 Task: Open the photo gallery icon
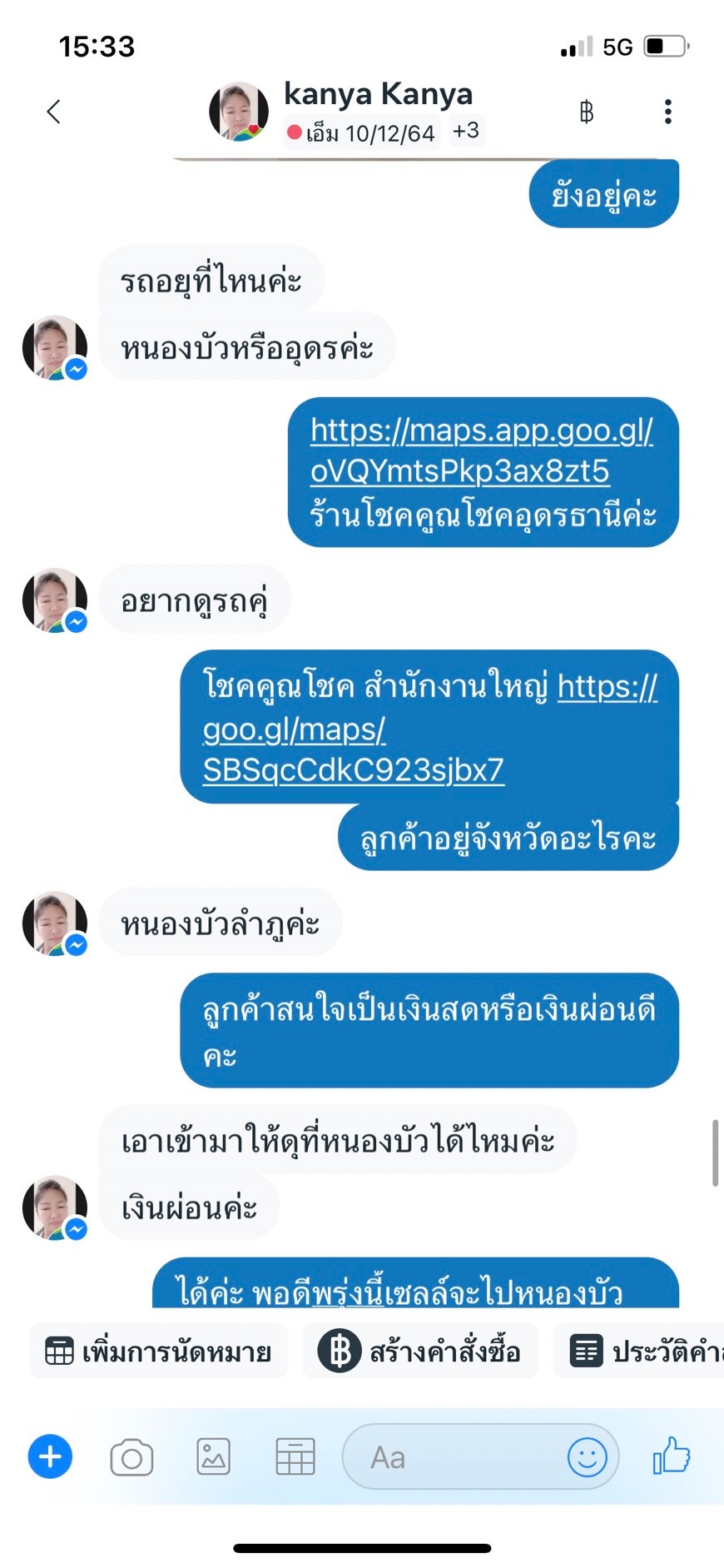pos(213,1457)
